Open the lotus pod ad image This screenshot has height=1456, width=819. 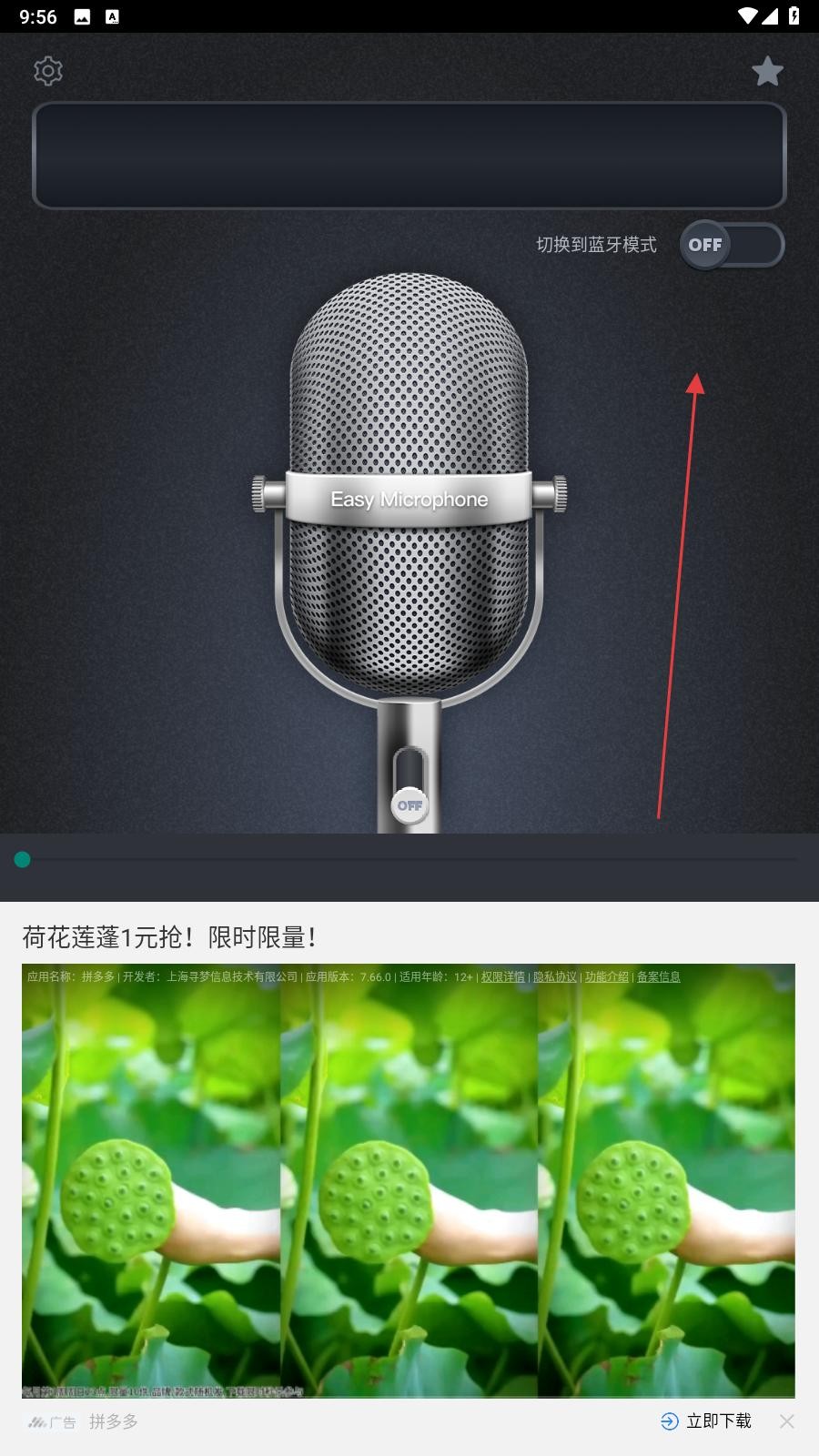(x=409, y=1183)
